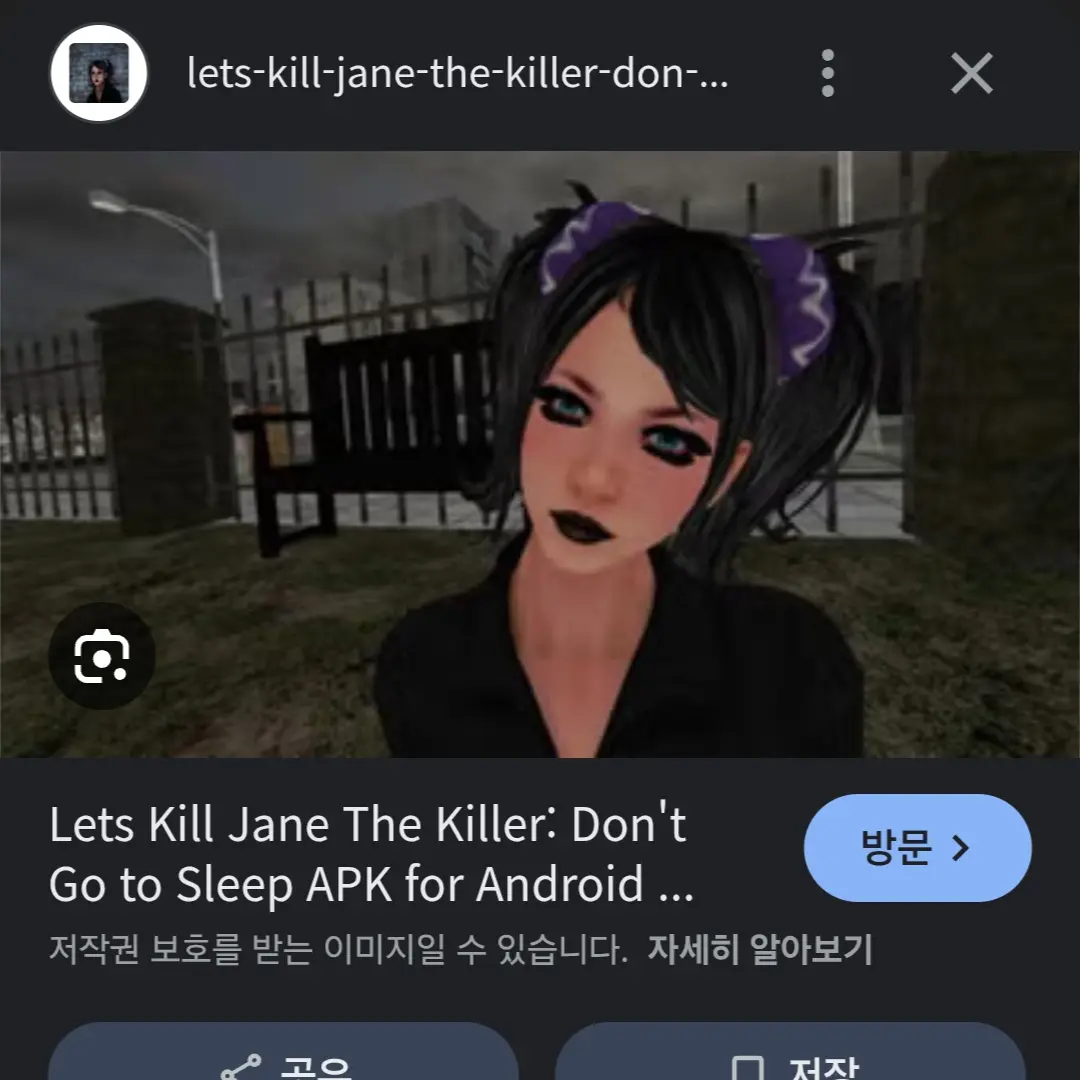1080x1080 pixels.
Task: Share this image via 공유 button
Action: pos(283,1060)
